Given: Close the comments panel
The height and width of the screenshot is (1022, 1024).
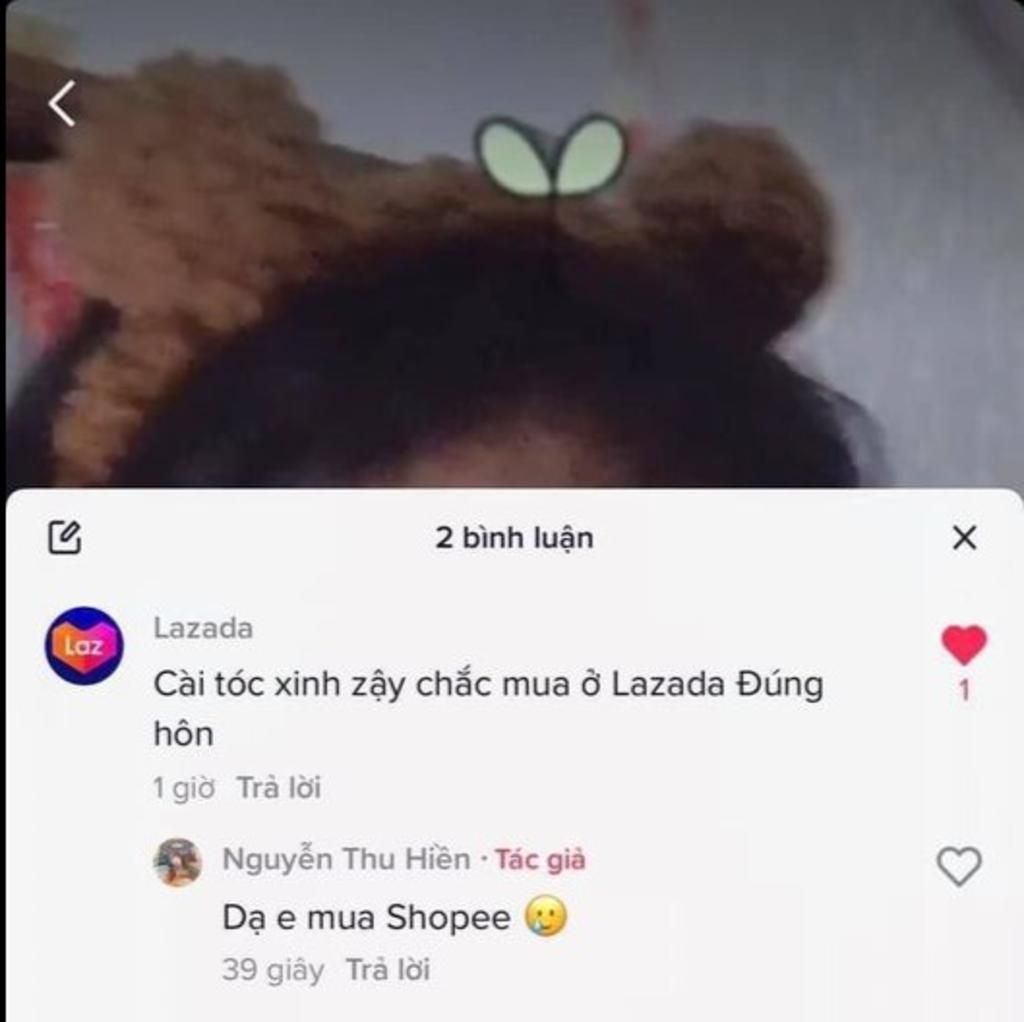Looking at the screenshot, I should 963,538.
